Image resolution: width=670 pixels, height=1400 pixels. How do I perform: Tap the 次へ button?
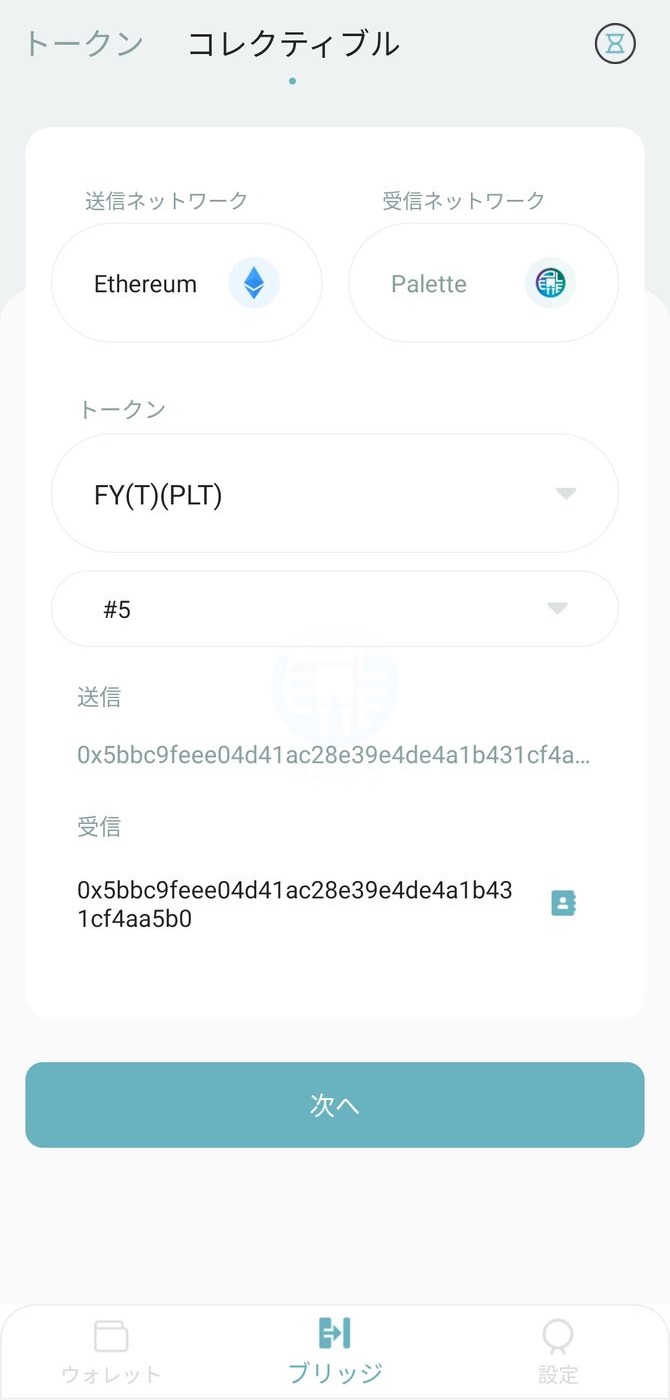pyautogui.click(x=334, y=1105)
